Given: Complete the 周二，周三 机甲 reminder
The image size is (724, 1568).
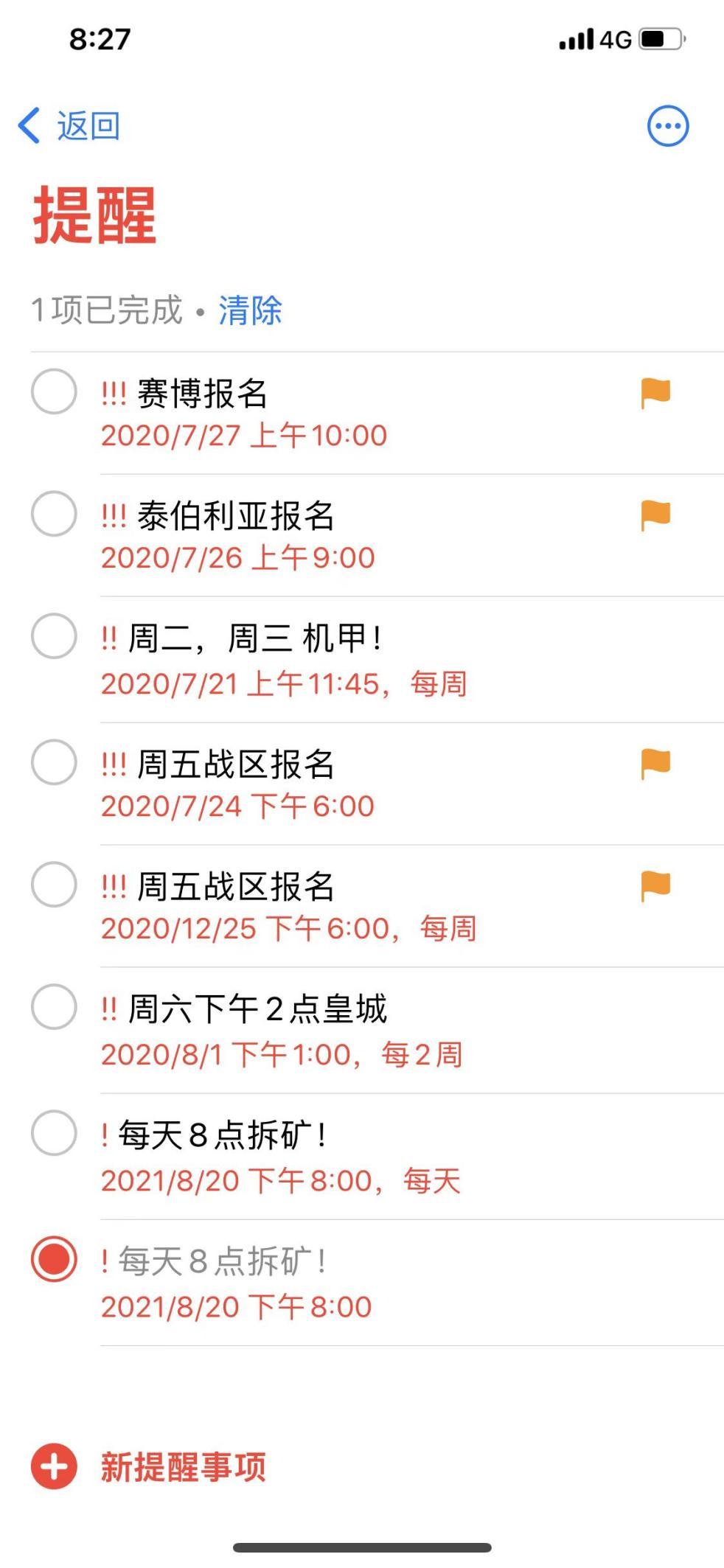Looking at the screenshot, I should coord(54,636).
